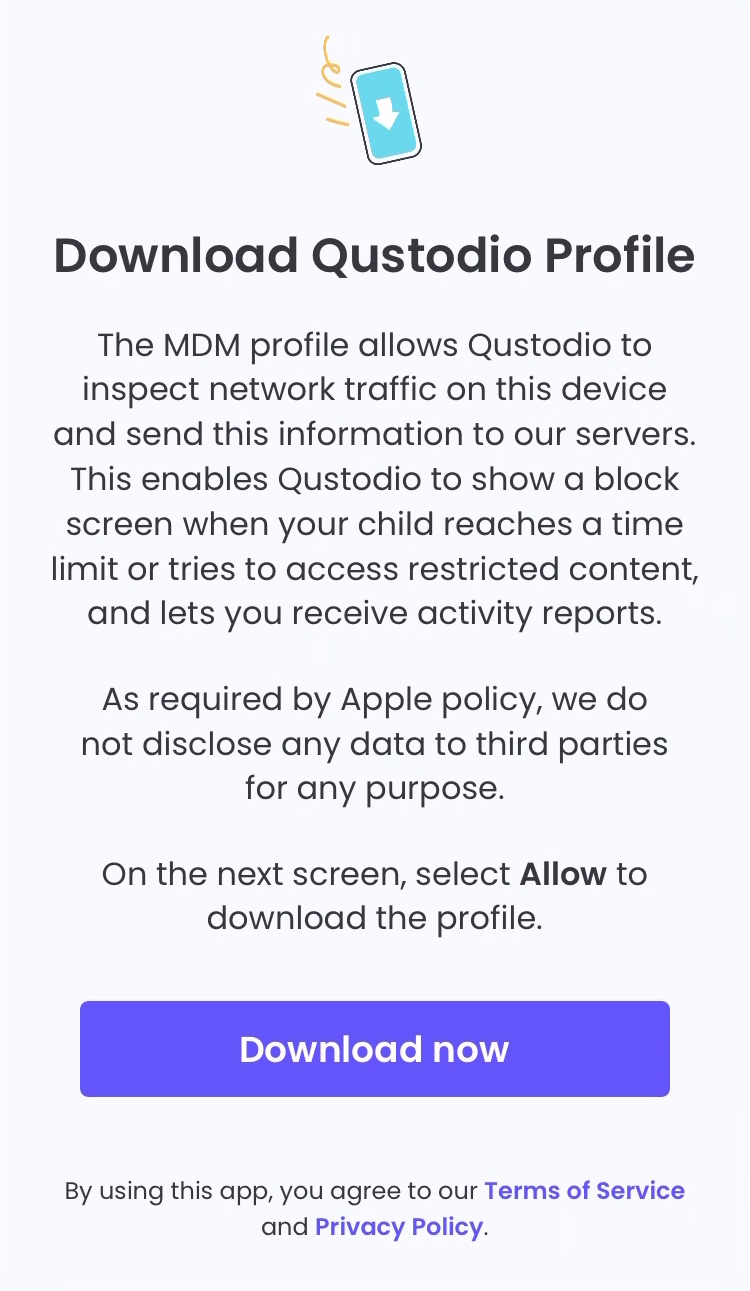The height and width of the screenshot is (1291, 750).
Task: Click the Download Qustodio Profile heading
Action: pos(374,257)
